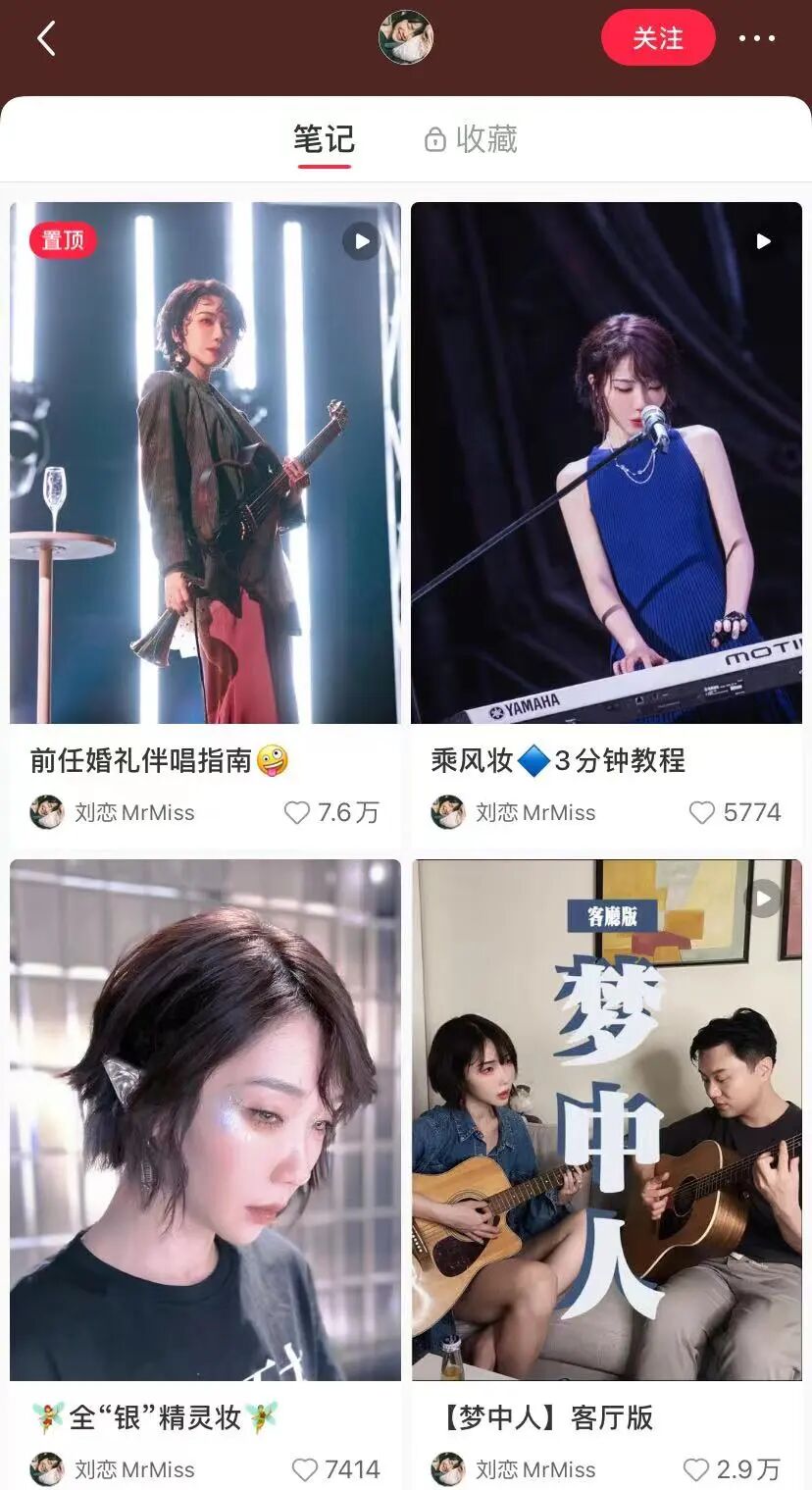
Task: Go back using the top-left arrow
Action: (46, 38)
